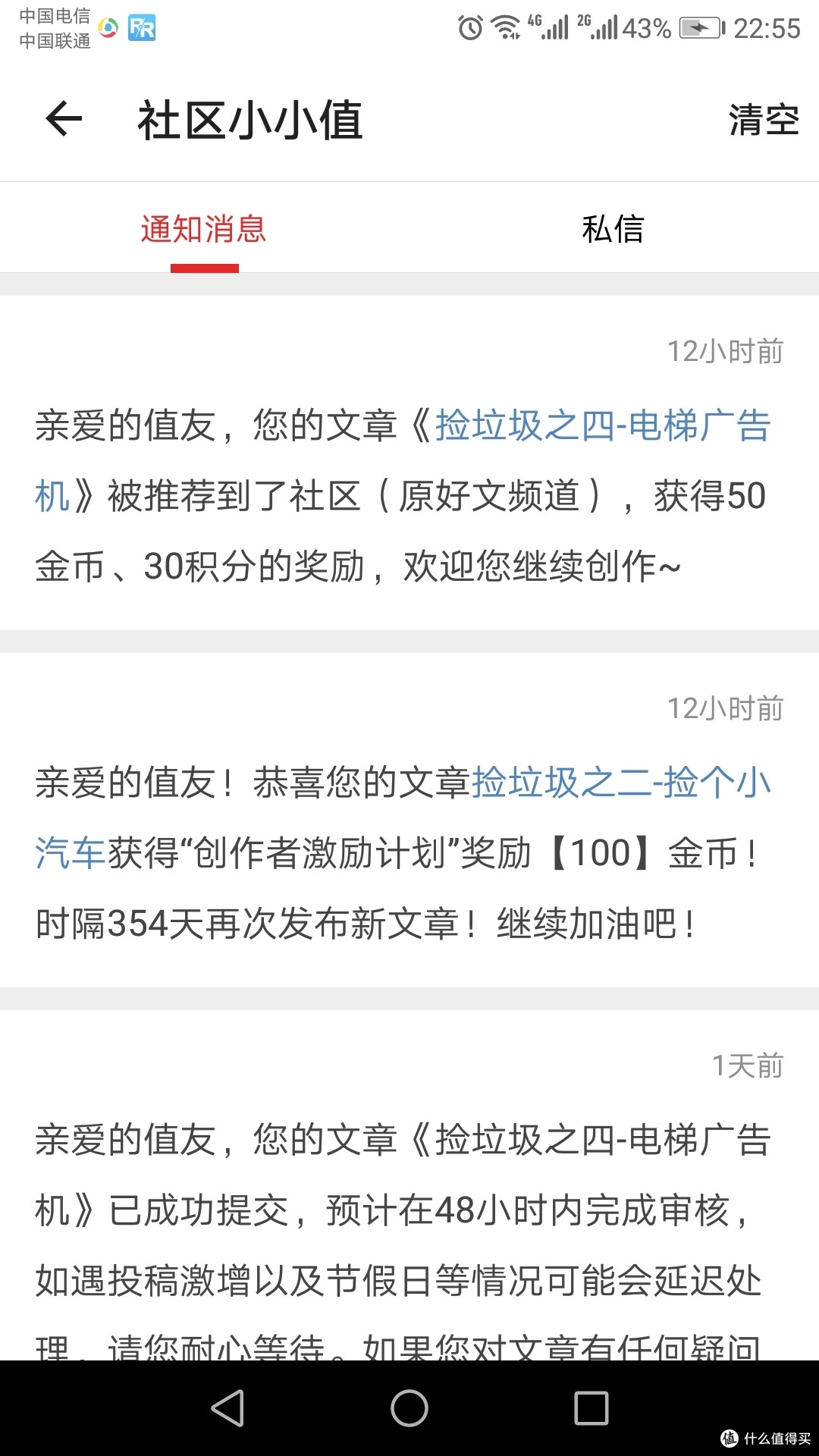This screenshot has width=819, height=1456.
Task: Open the system recent apps view
Action: point(591,1408)
